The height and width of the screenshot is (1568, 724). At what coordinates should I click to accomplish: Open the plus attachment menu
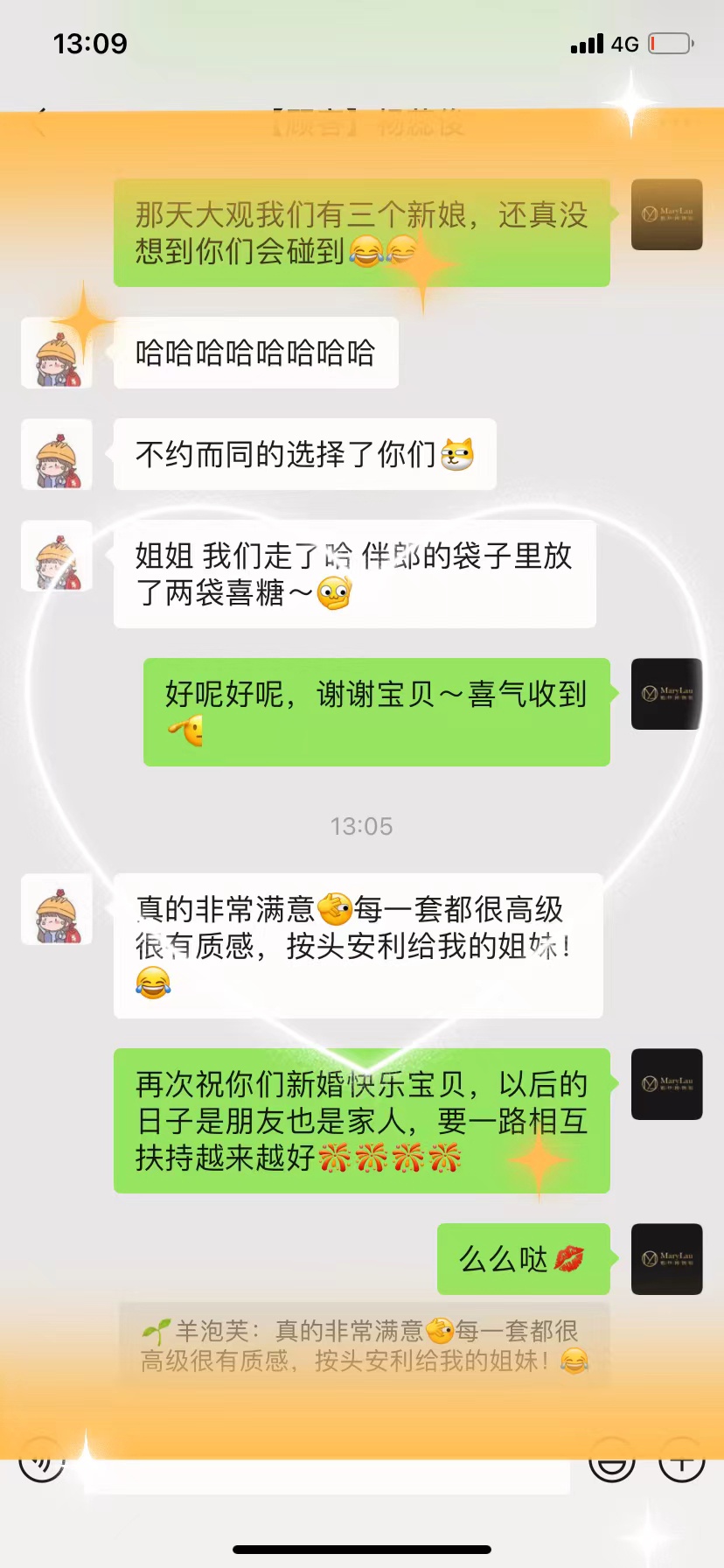682,1461
